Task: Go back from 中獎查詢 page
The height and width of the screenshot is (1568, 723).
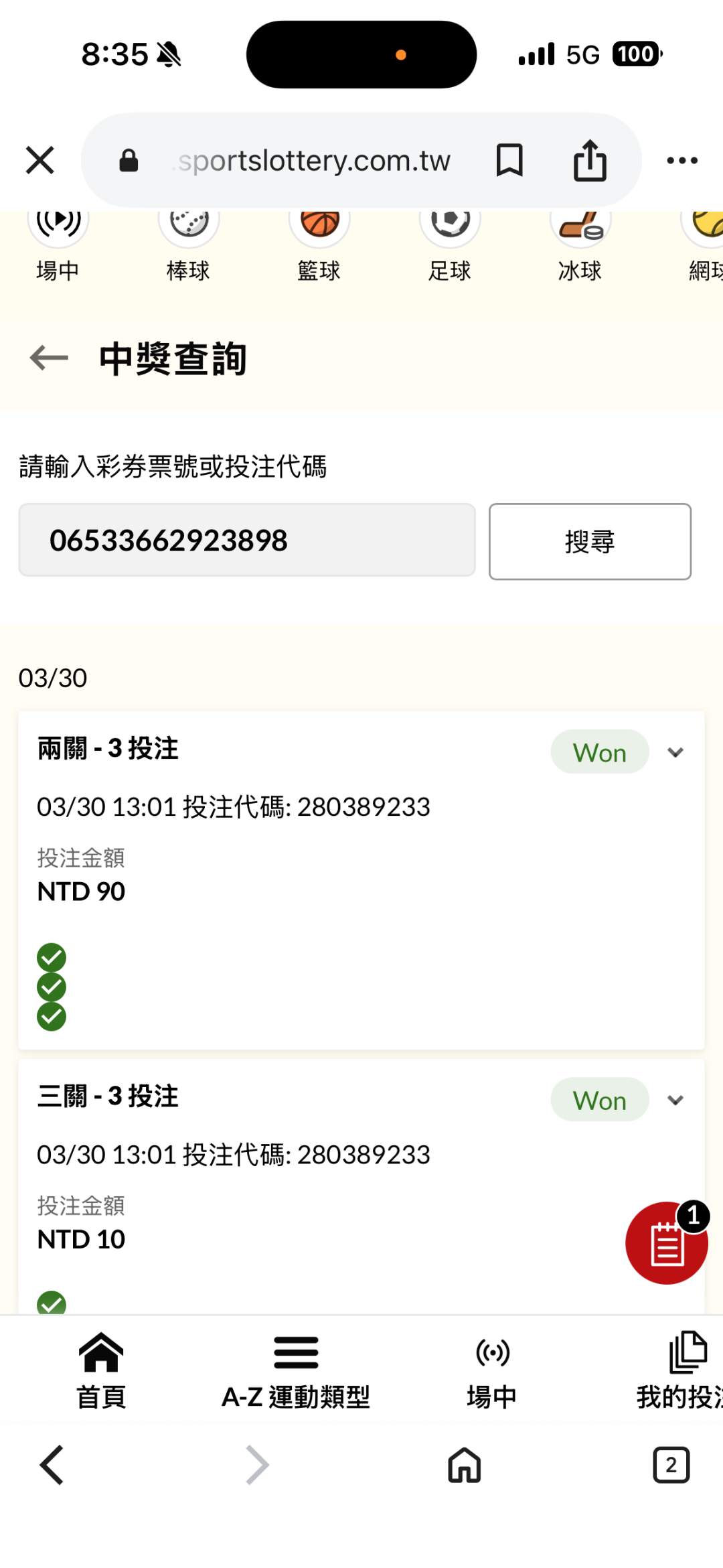Action: point(49,358)
